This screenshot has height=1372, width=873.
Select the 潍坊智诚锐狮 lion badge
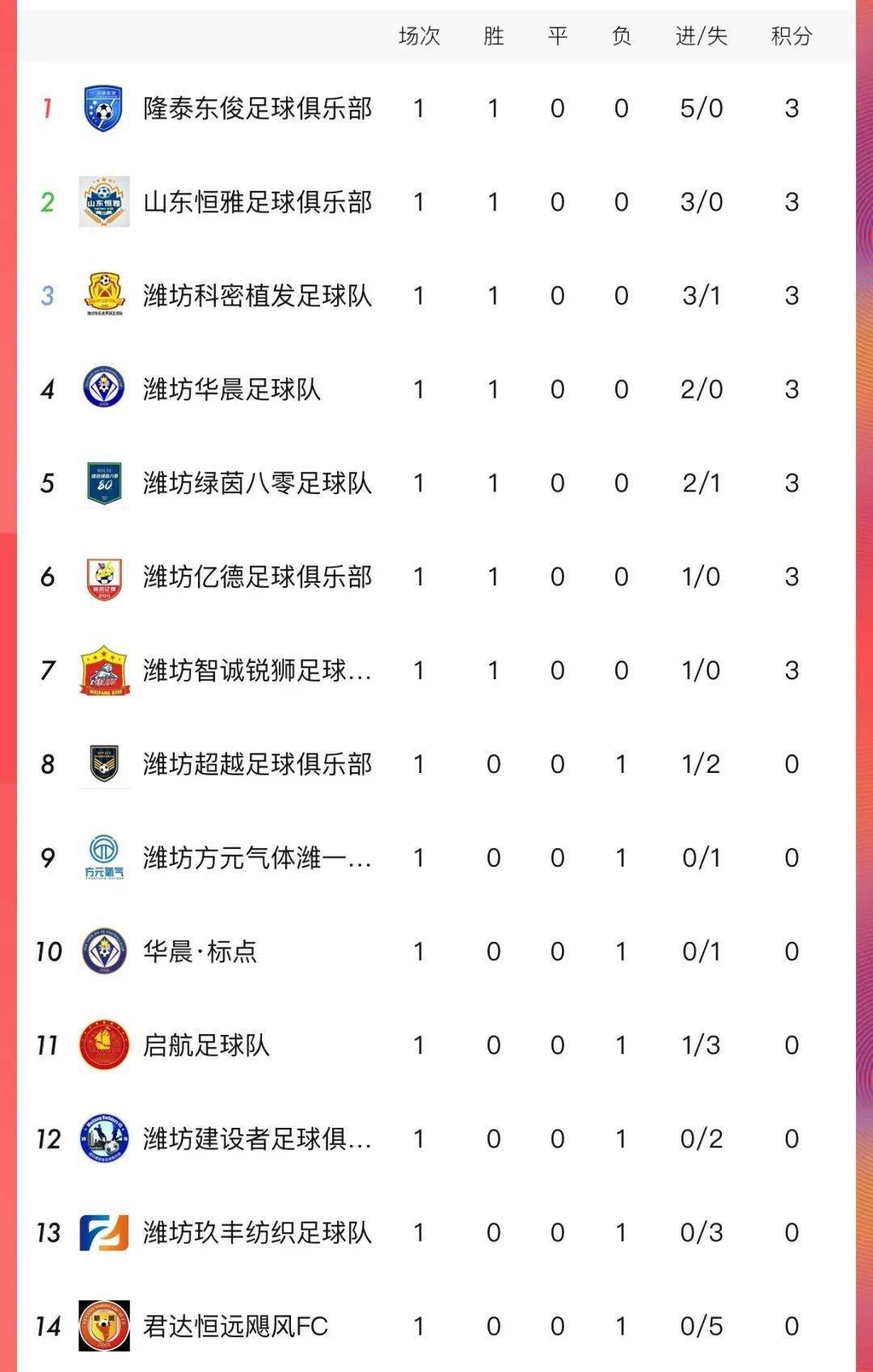pyautogui.click(x=103, y=669)
